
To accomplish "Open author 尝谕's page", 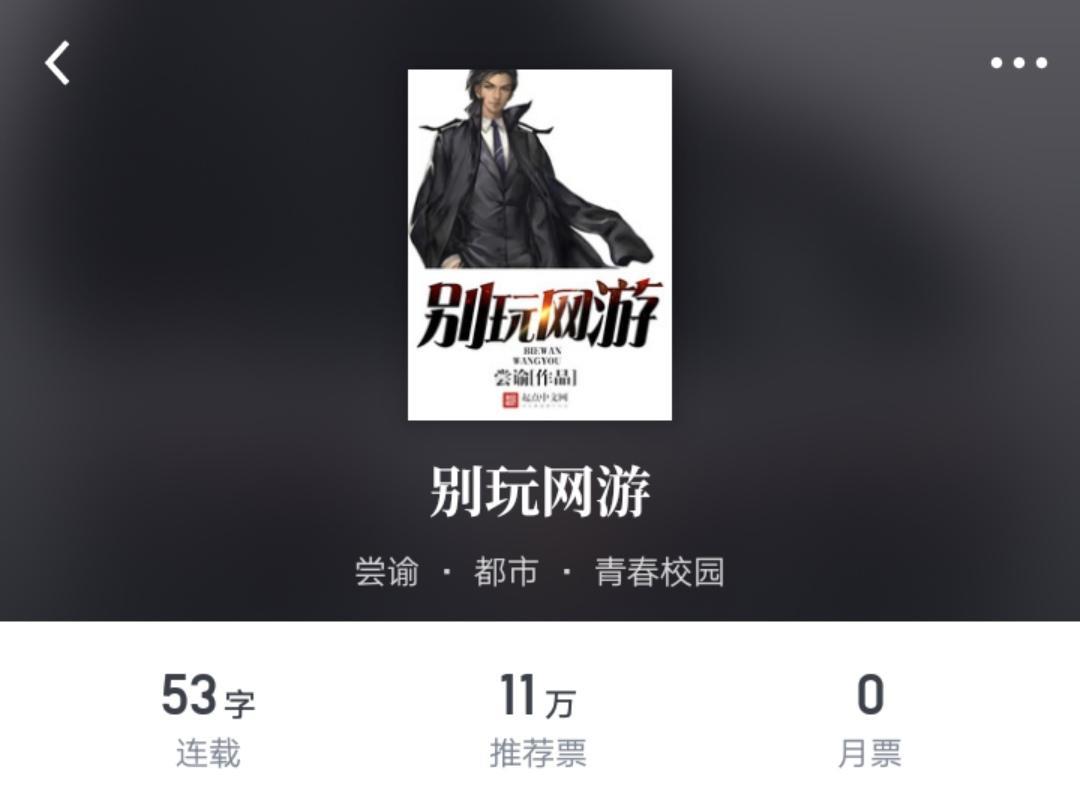I will [x=387, y=572].
